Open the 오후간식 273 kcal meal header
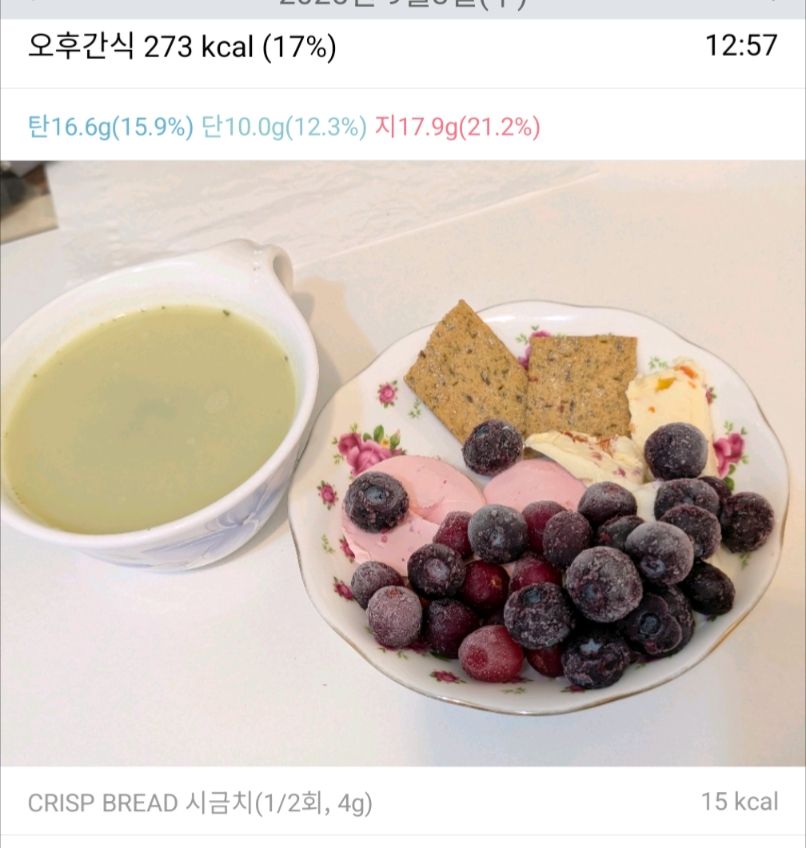This screenshot has width=806, height=848. [183, 47]
